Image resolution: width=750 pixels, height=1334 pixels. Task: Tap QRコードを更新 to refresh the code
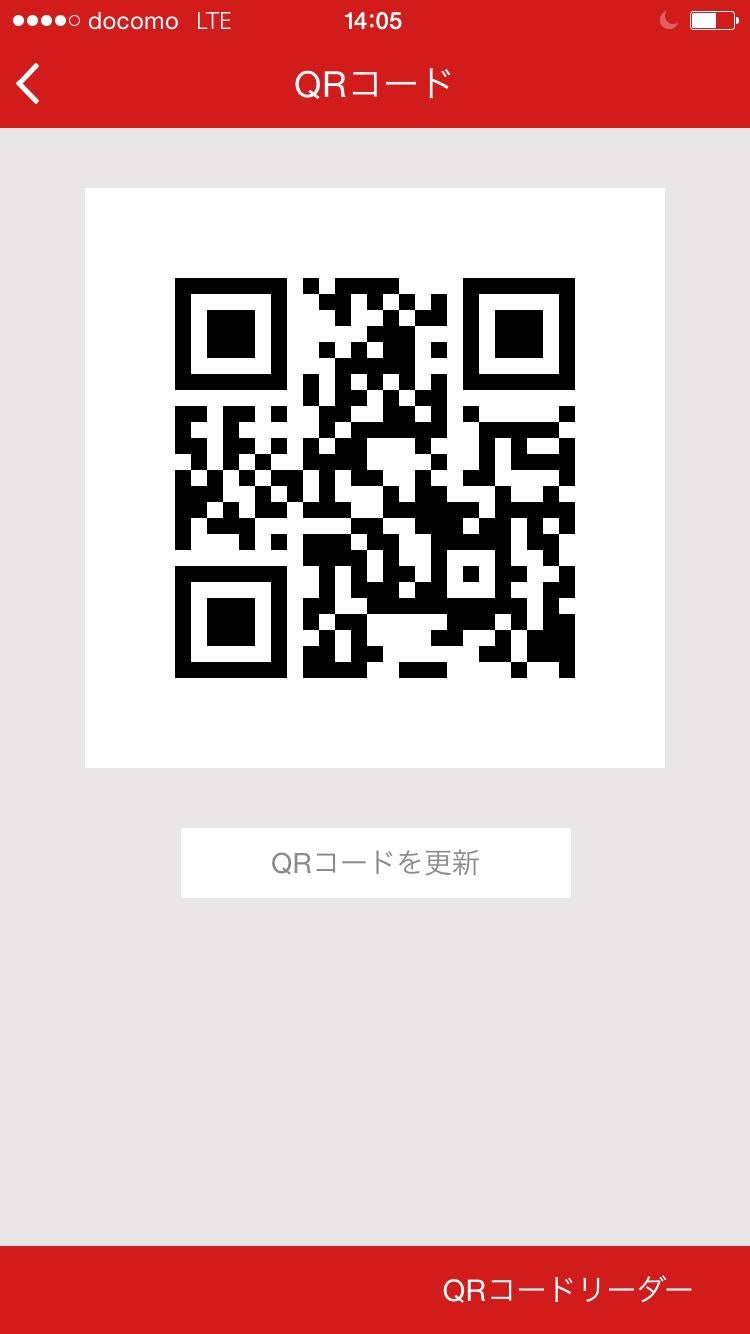(375, 862)
